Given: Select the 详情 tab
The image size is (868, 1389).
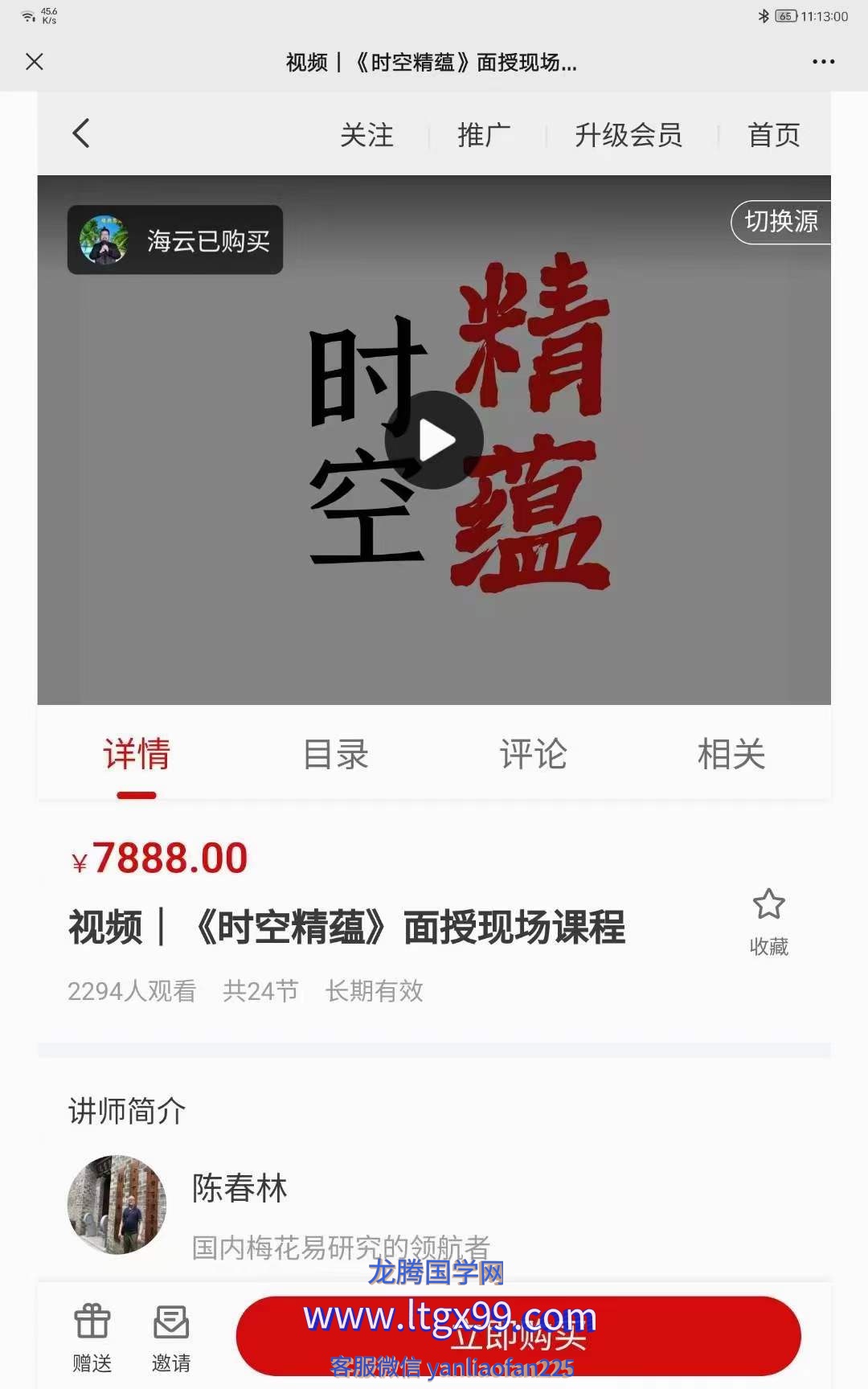Looking at the screenshot, I should click(137, 754).
